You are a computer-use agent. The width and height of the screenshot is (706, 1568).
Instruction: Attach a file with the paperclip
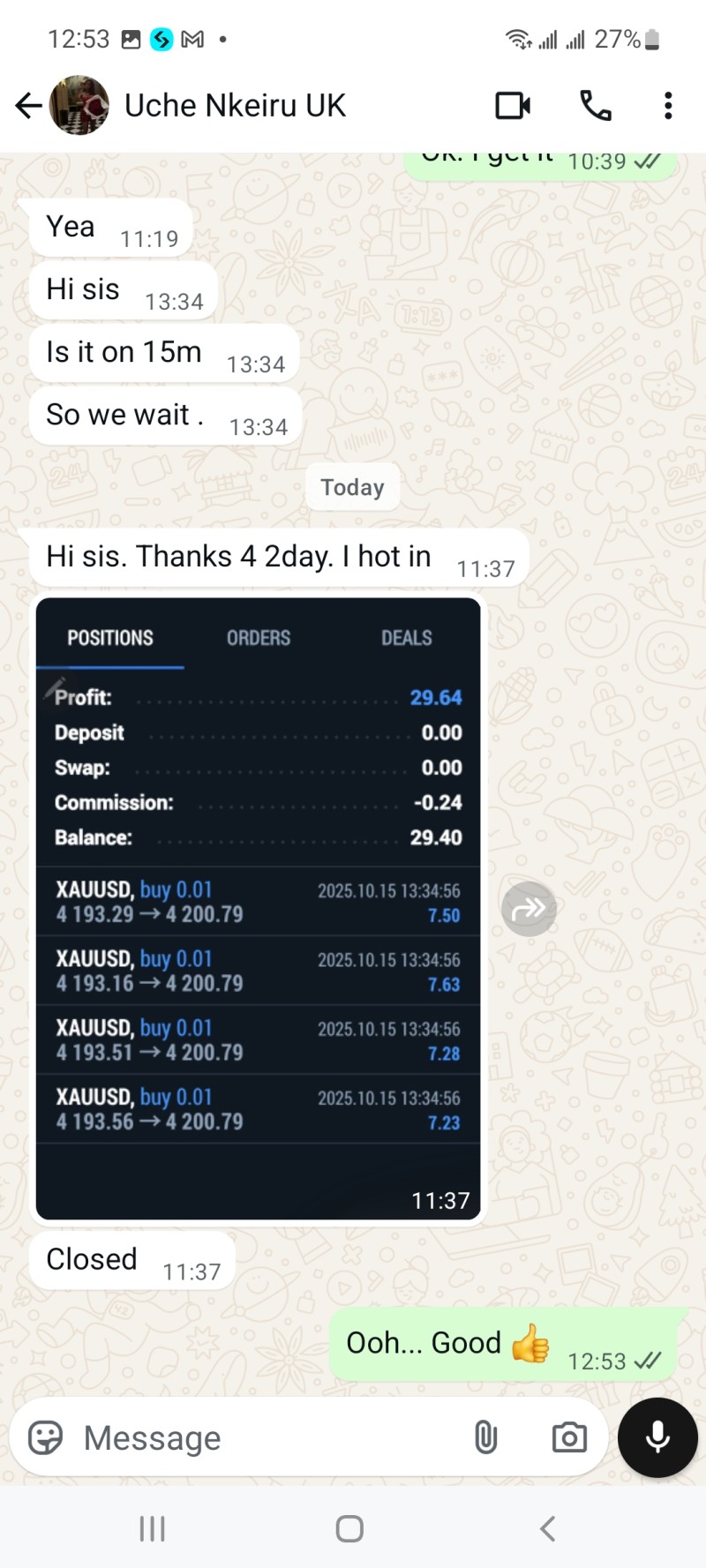tap(485, 1437)
